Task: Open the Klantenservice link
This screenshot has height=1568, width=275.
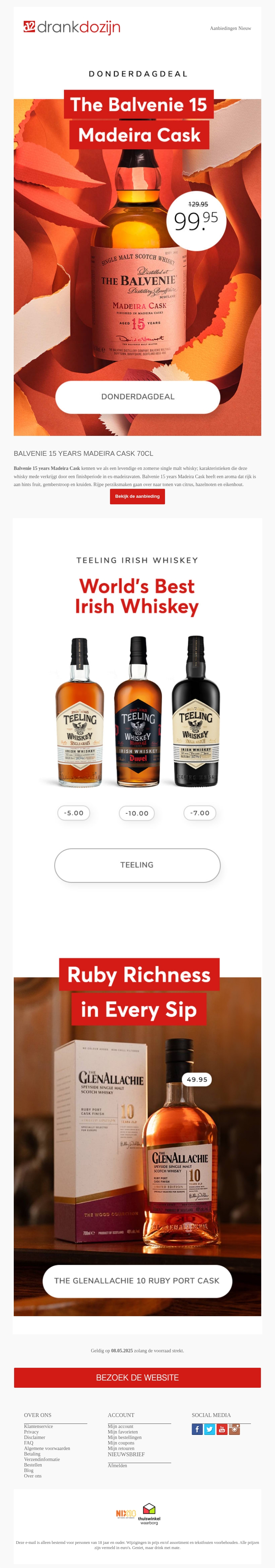Action: 38,1426
